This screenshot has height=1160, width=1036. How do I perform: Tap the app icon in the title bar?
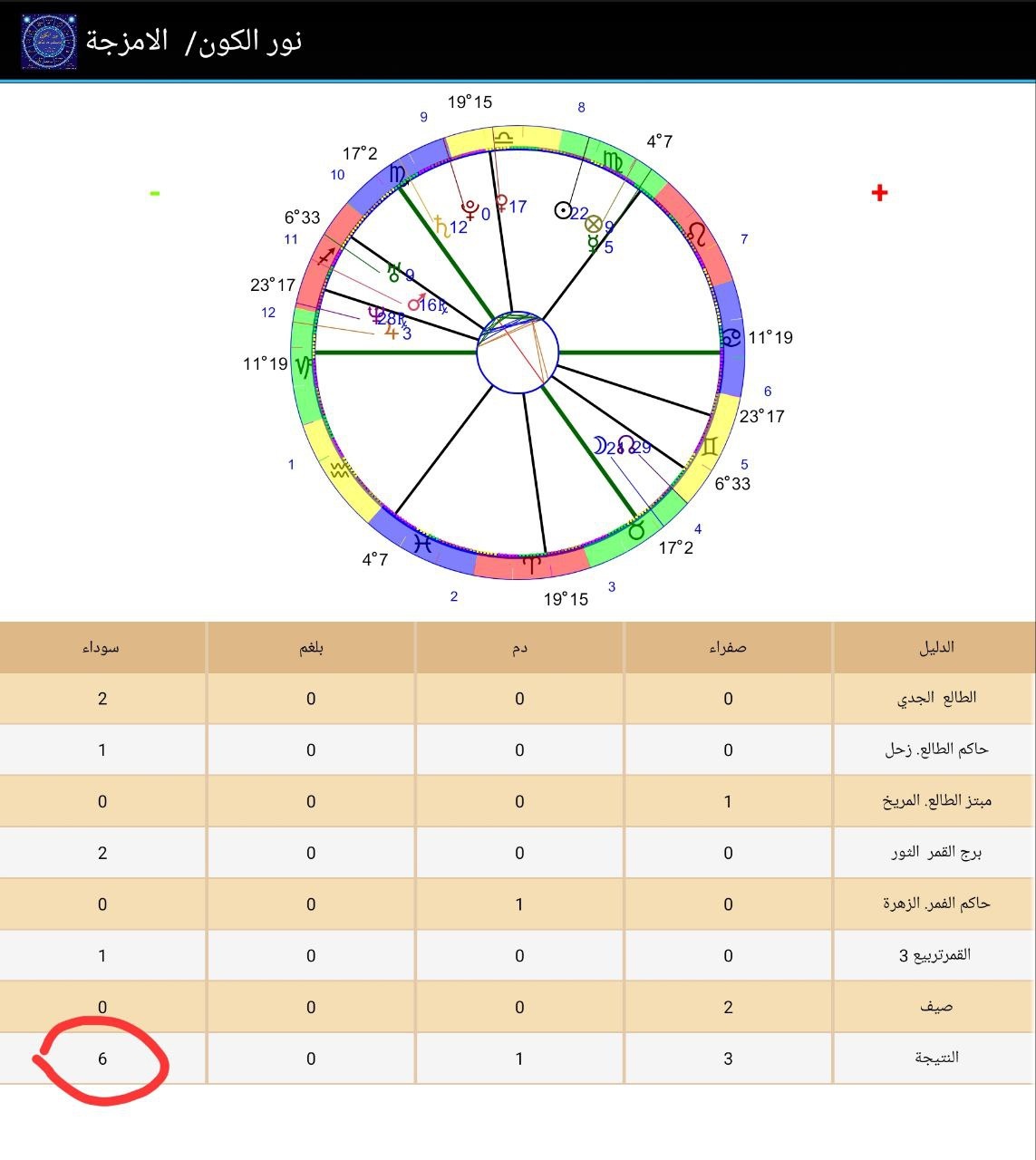pos(49,42)
